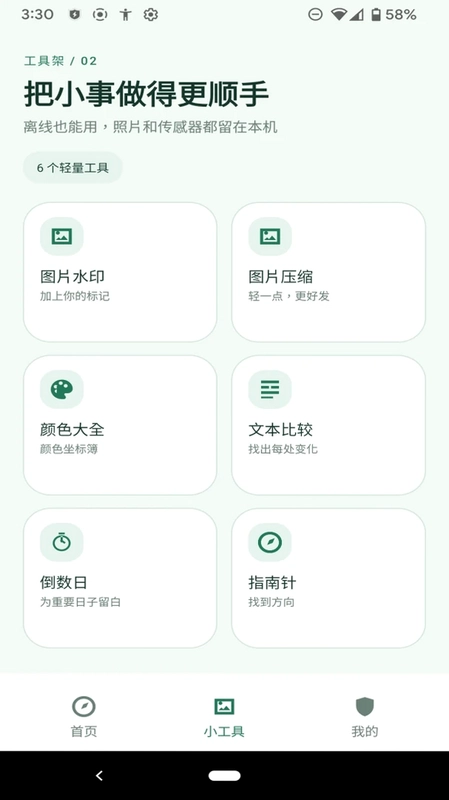The image size is (449, 800).
Task: Tap the home pill in navigation bar
Action: [224, 776]
